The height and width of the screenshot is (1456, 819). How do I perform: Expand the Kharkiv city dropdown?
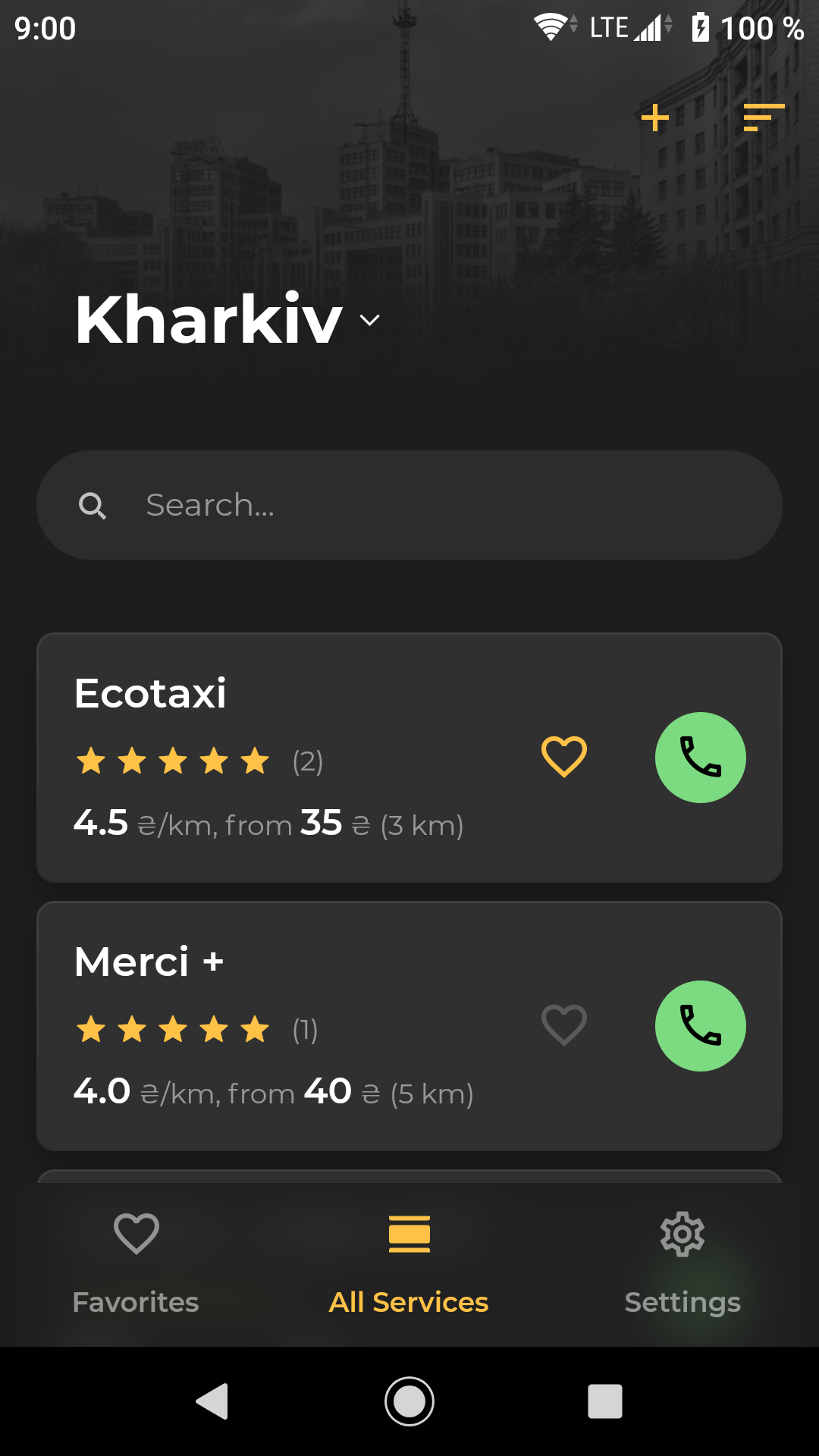(x=227, y=319)
